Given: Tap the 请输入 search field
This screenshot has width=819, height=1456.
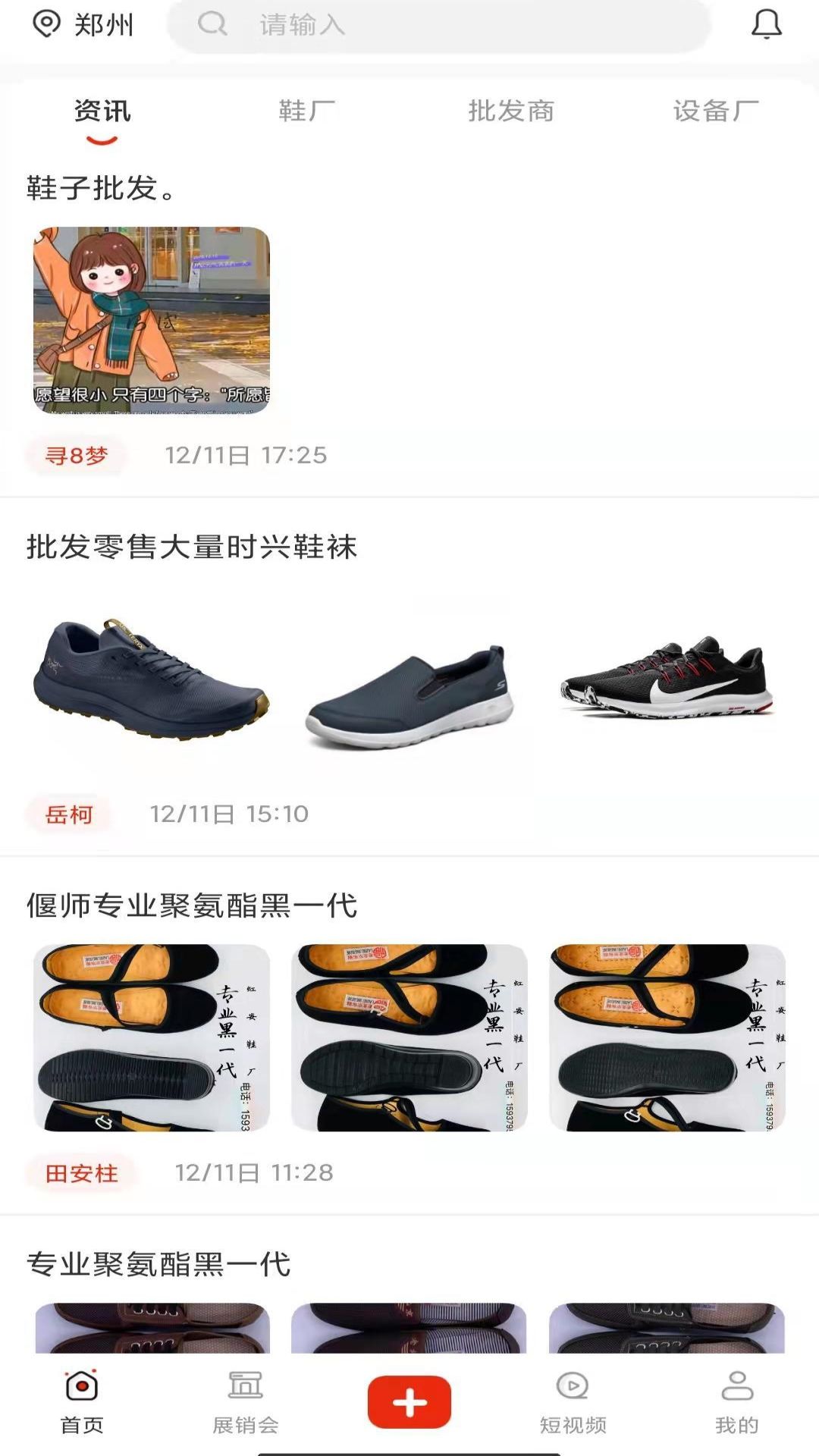Looking at the screenshot, I should tap(438, 25).
